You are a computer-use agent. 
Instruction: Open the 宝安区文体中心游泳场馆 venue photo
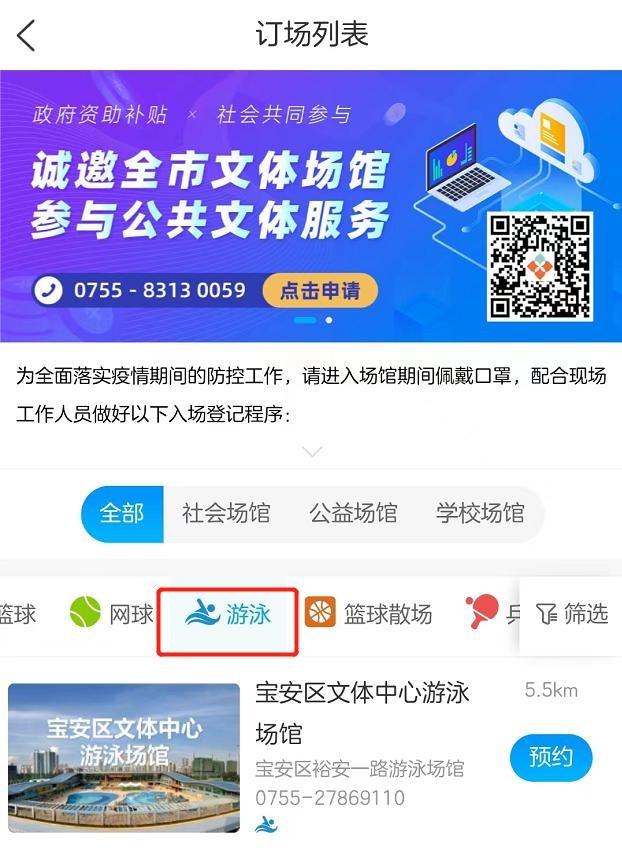tap(124, 757)
